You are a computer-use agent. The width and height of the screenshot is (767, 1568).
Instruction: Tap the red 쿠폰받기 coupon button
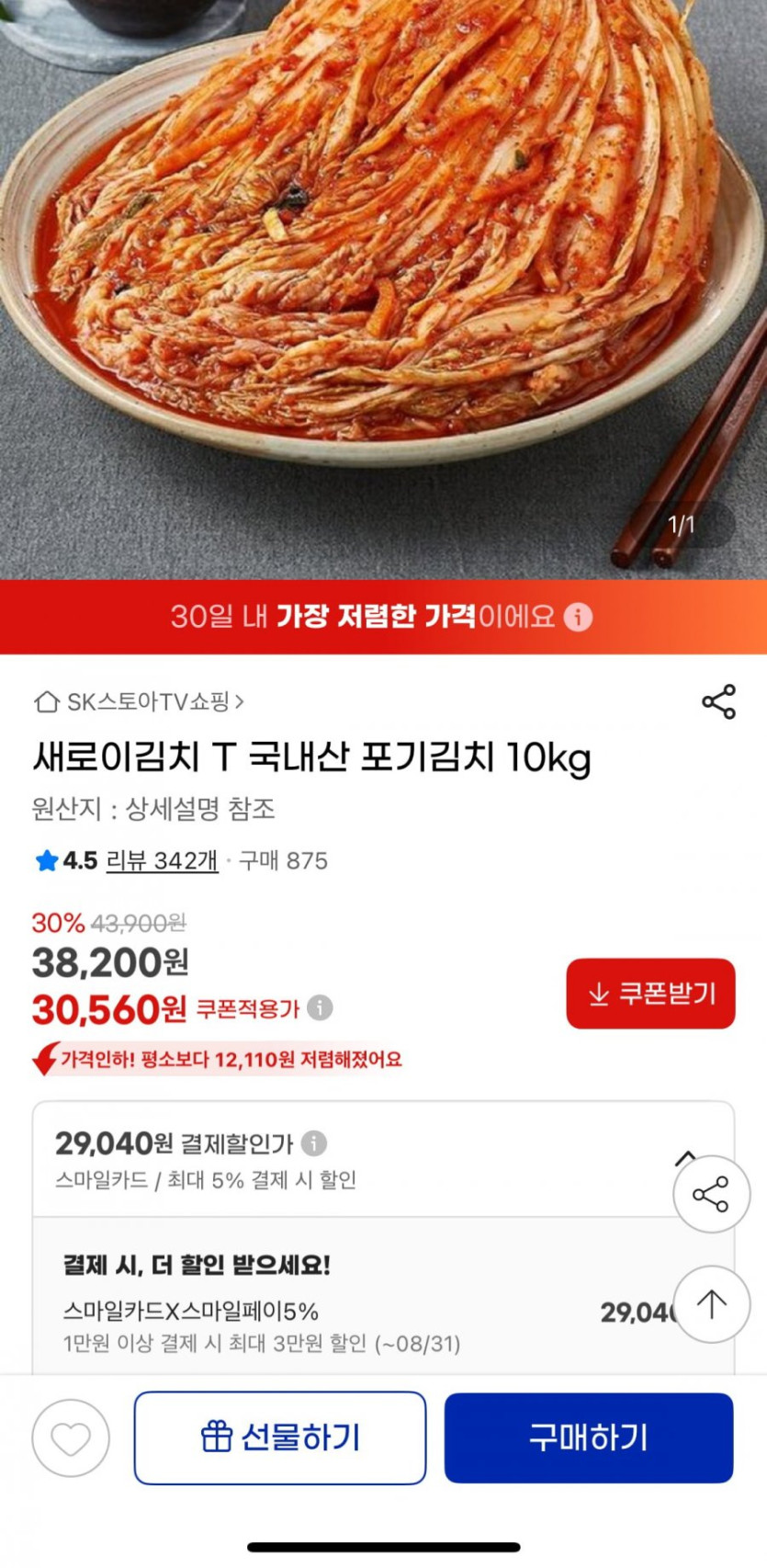pyautogui.click(x=649, y=994)
